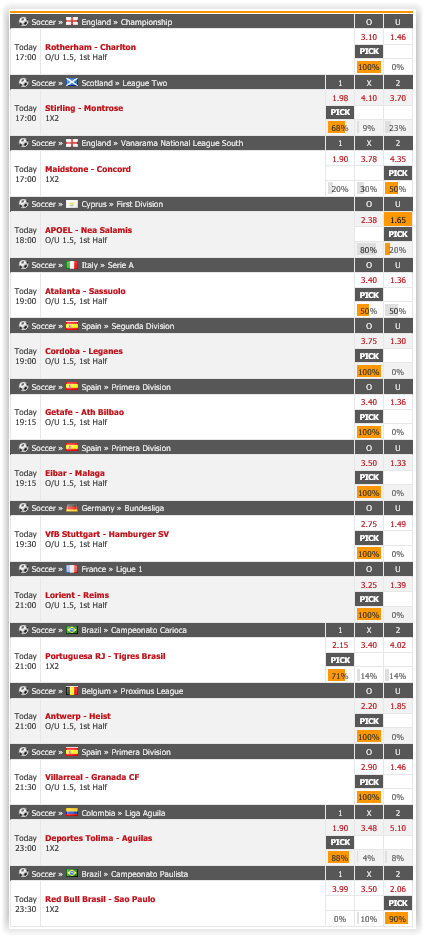The image size is (424, 937).
Task: Open the Villarreal - Granada CF match
Action: (91, 777)
